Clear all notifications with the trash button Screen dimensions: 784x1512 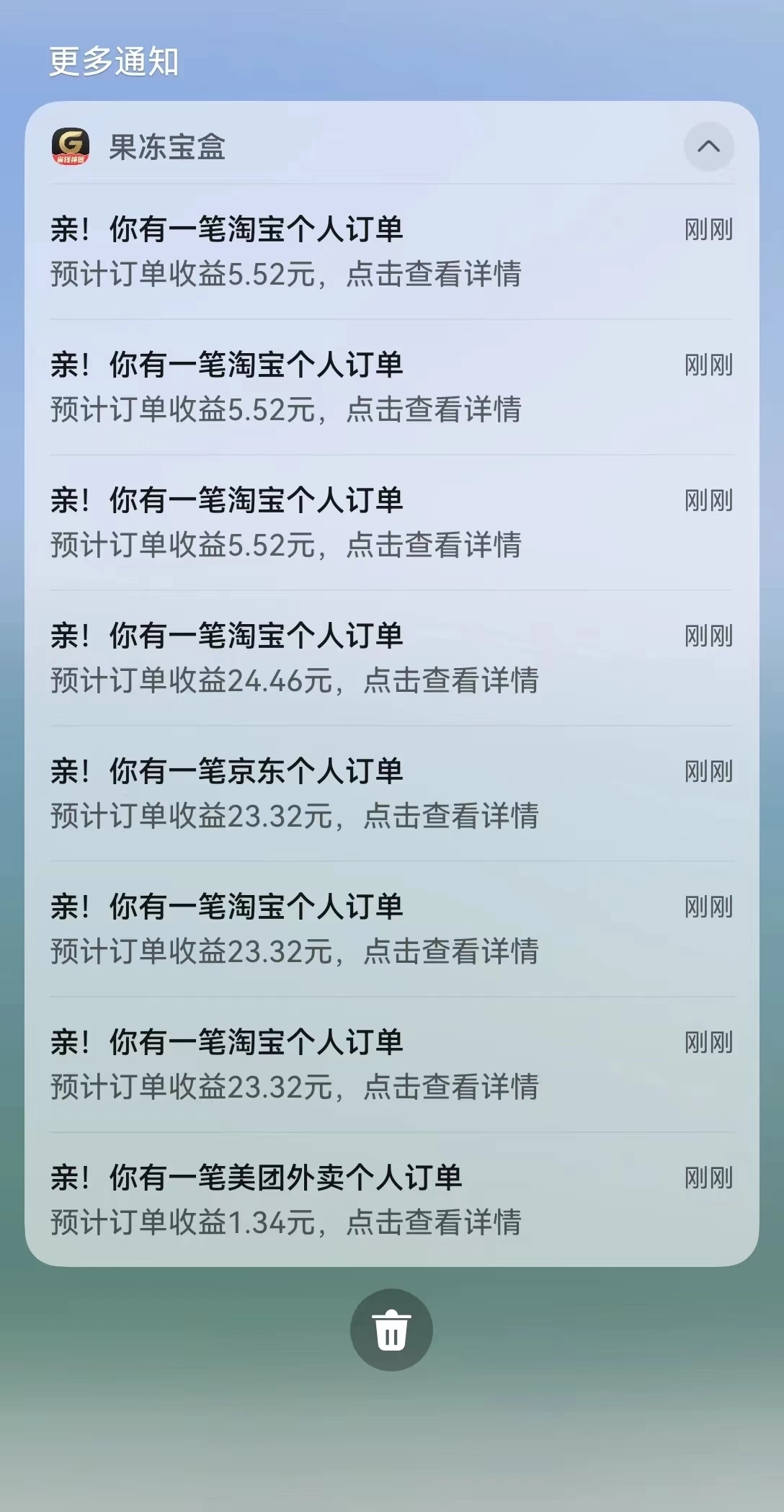(391, 1330)
